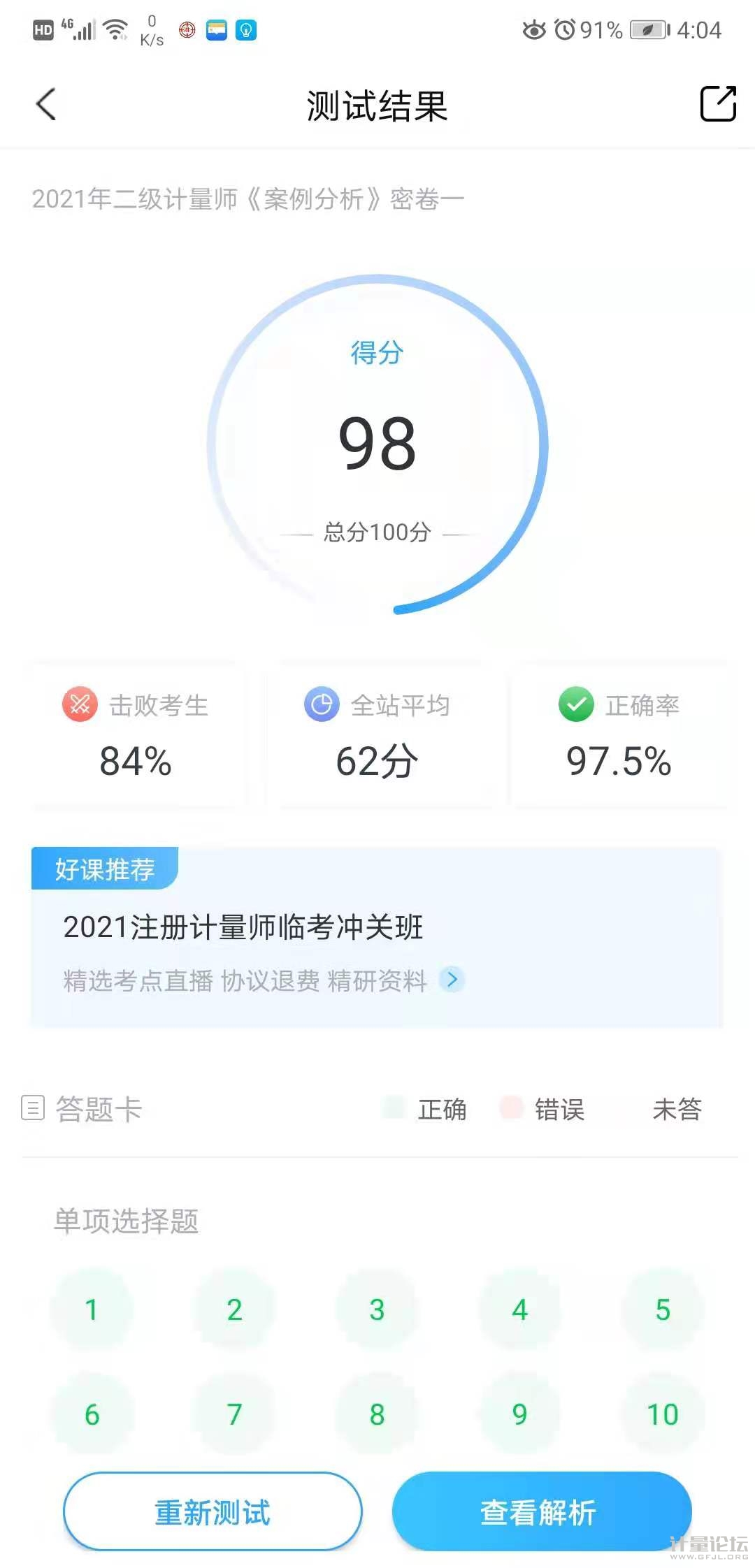
Task: View question 3 from the answer card
Action: point(377,1309)
